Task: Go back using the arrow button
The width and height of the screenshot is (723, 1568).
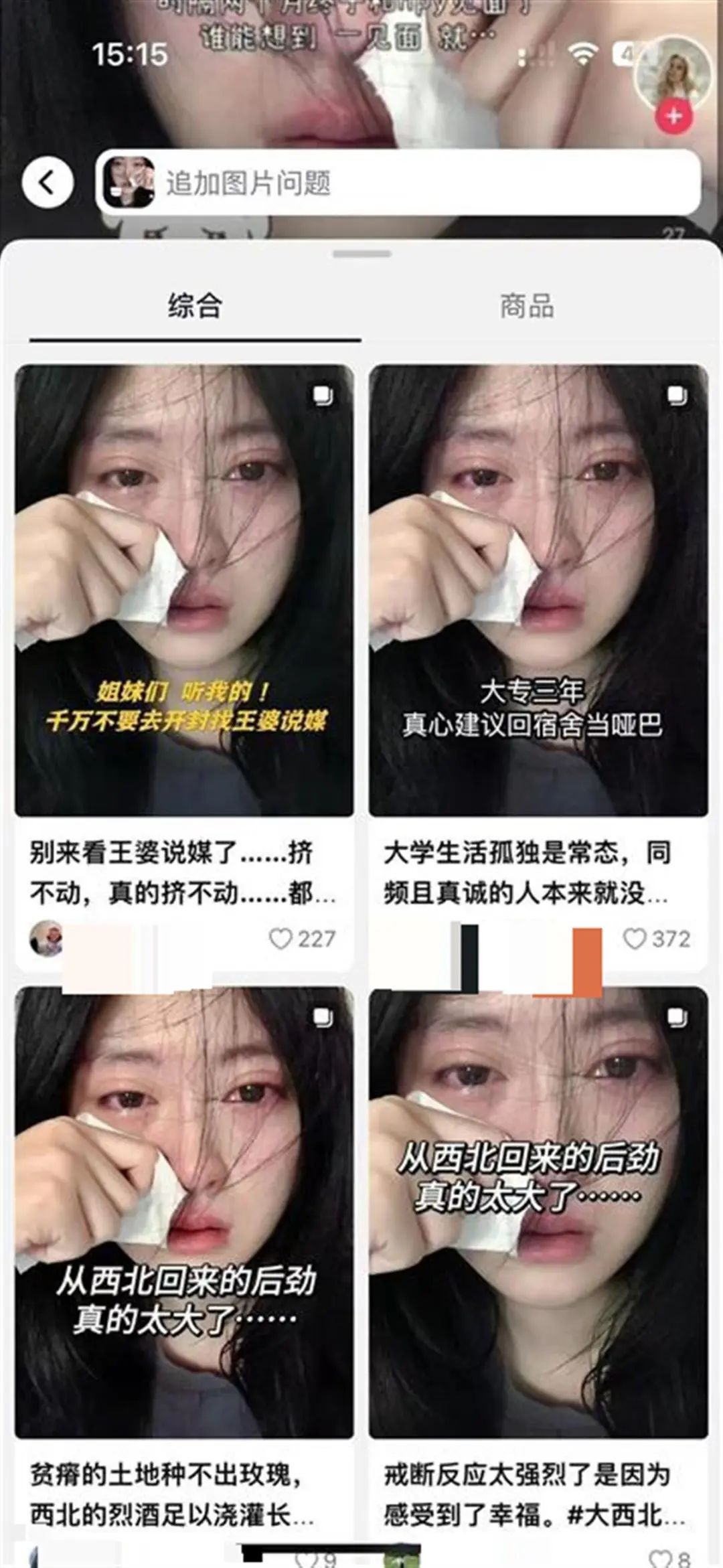Action: tap(47, 182)
